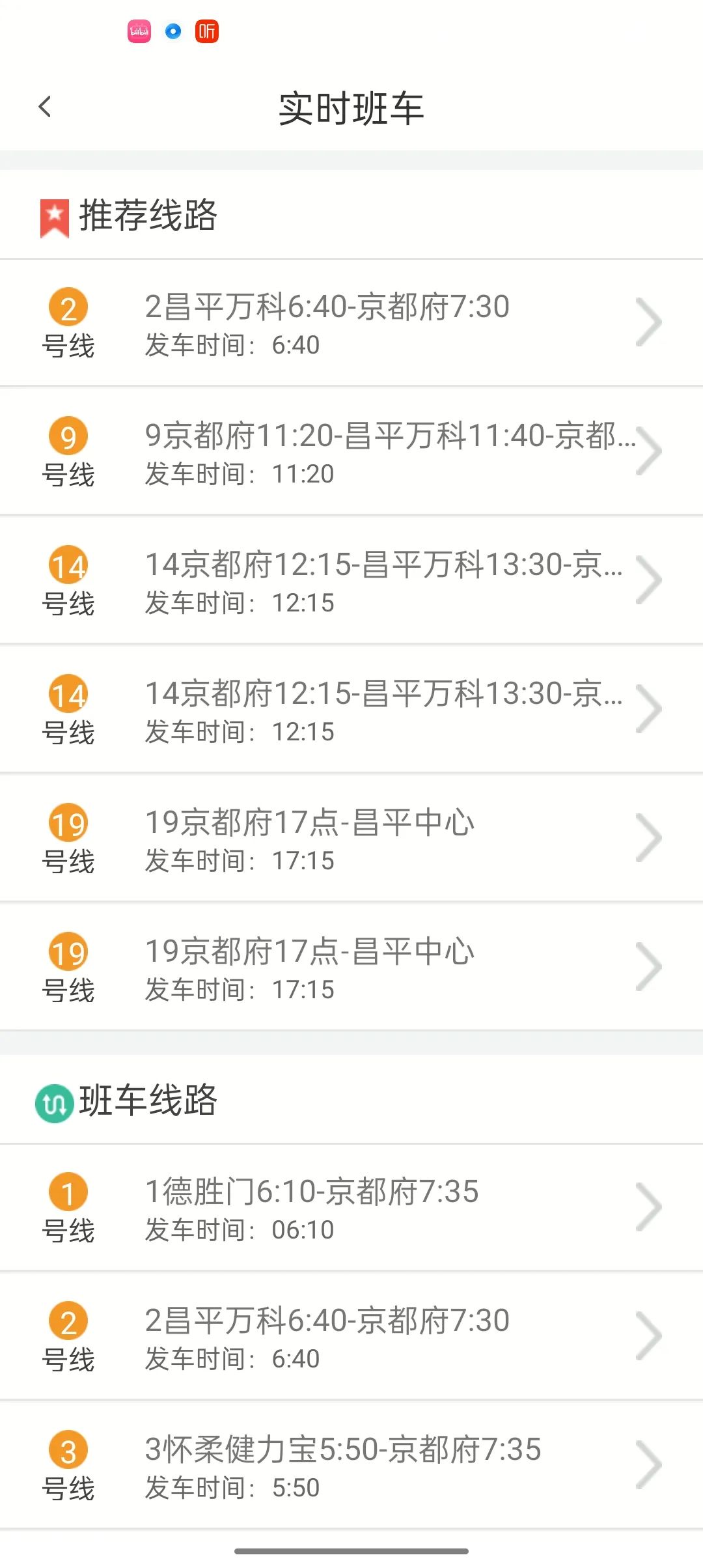Expand the Line 19 route via its chevron

[651, 838]
